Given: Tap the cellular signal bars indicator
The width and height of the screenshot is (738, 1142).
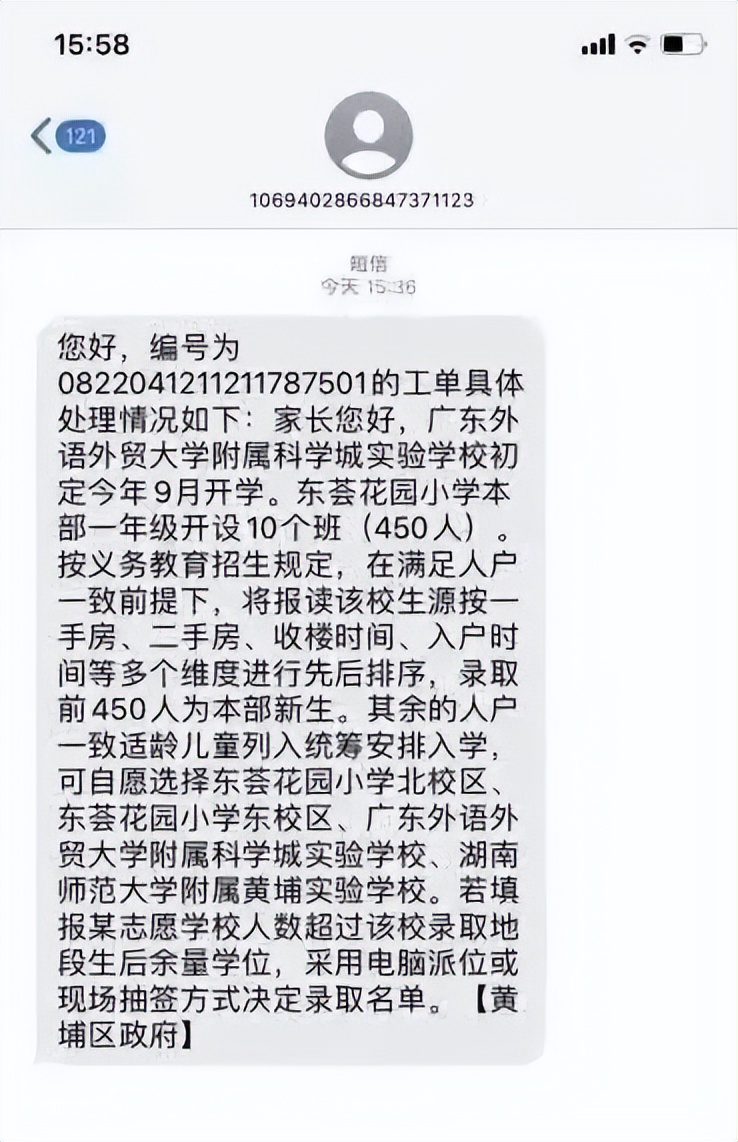Looking at the screenshot, I should click(x=600, y=42).
